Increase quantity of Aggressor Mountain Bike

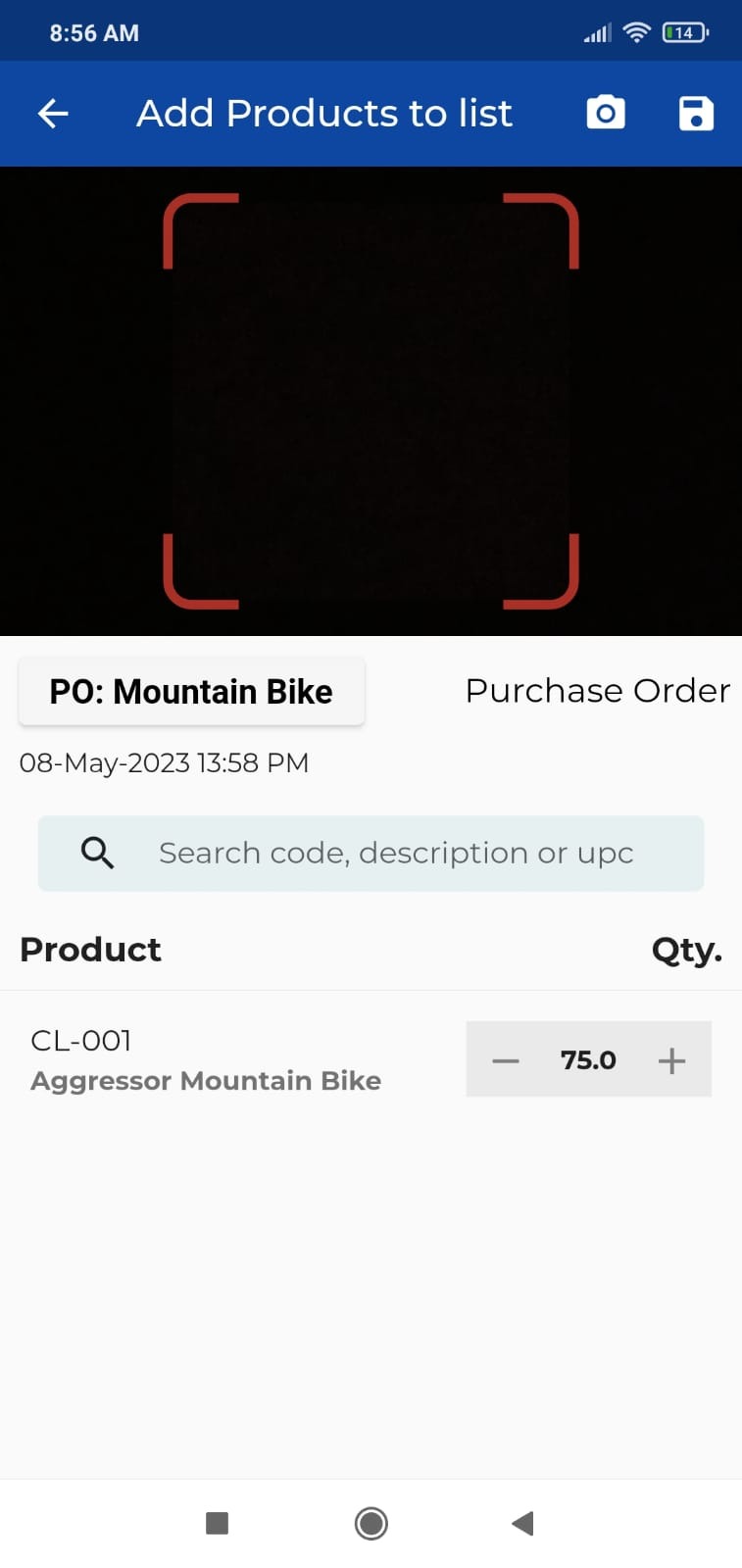click(671, 1060)
